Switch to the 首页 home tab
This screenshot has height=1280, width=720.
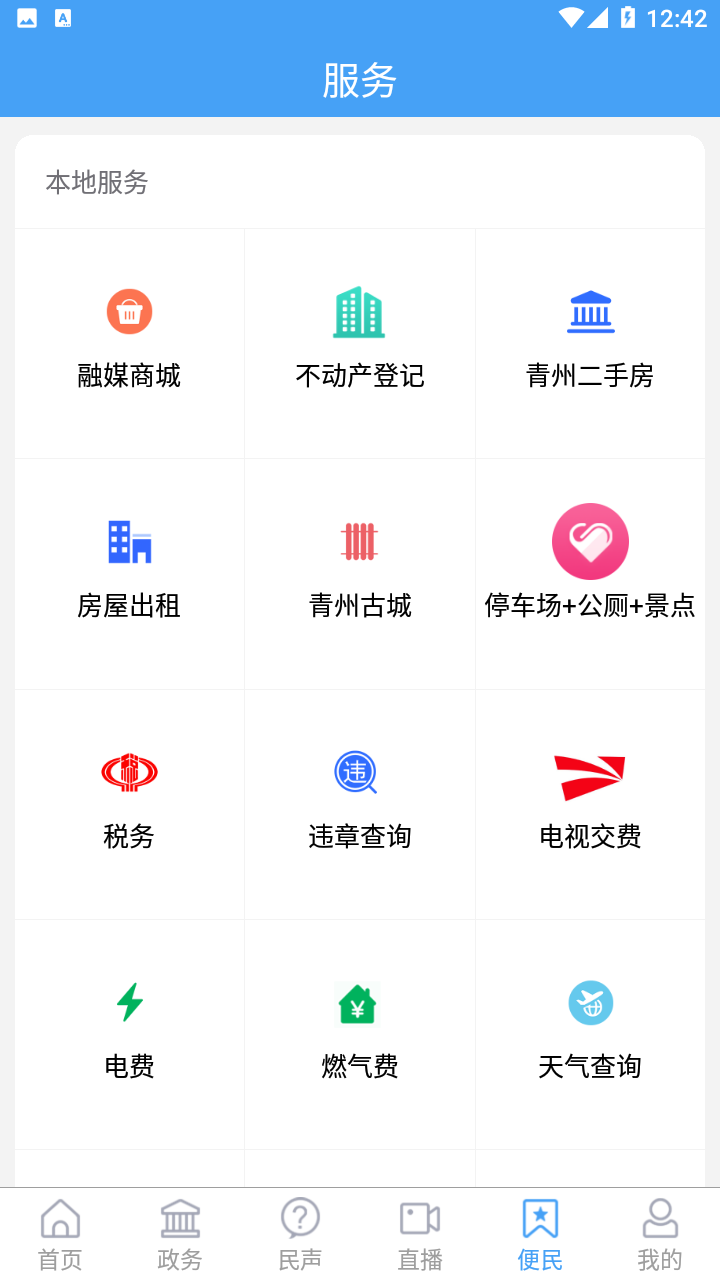pyautogui.click(x=59, y=1232)
